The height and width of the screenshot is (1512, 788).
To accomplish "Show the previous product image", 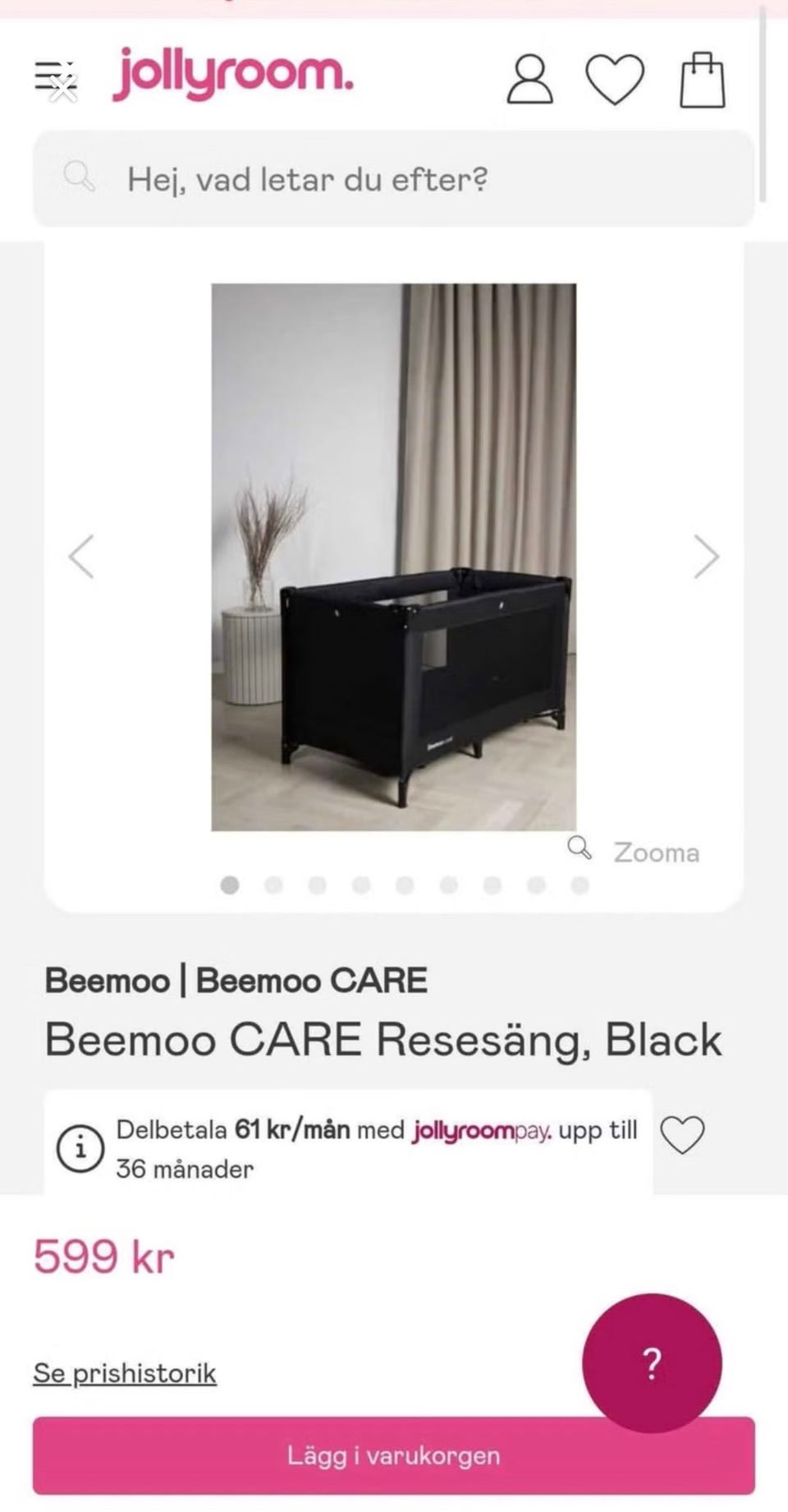I will [x=81, y=557].
